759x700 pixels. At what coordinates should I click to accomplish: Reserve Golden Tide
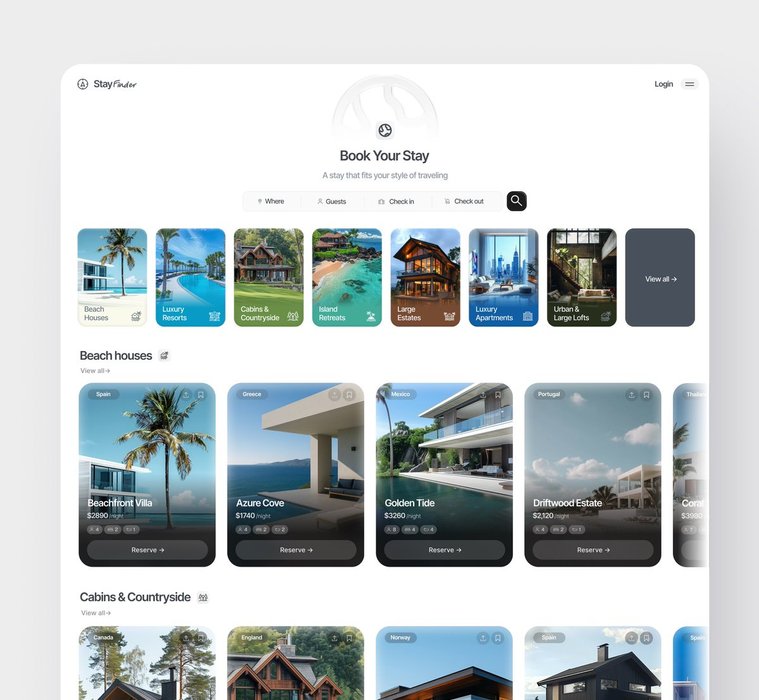coord(444,550)
